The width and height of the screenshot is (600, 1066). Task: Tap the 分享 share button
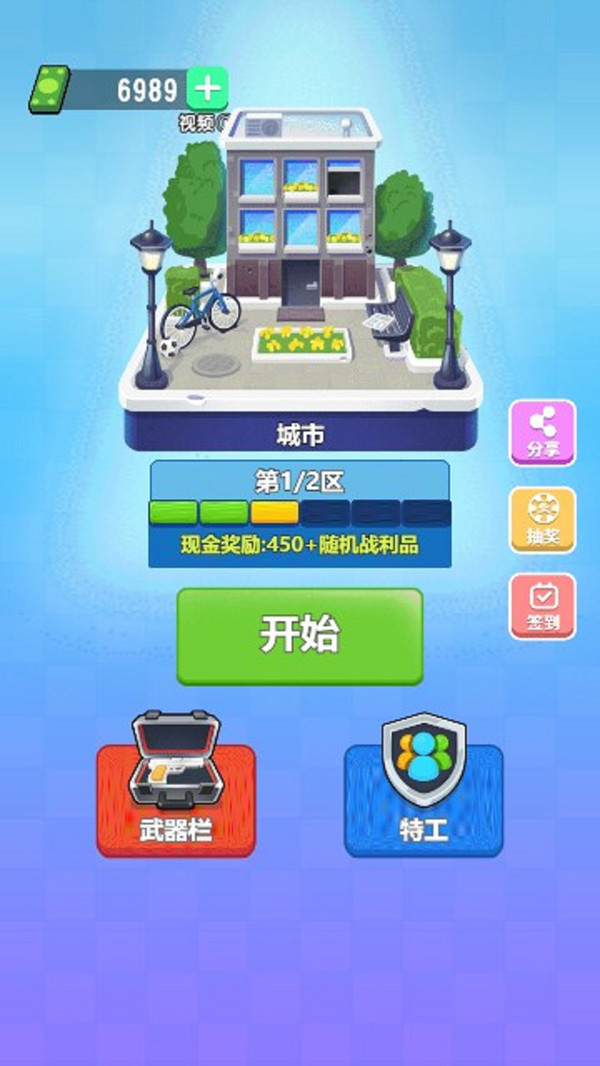click(x=543, y=432)
